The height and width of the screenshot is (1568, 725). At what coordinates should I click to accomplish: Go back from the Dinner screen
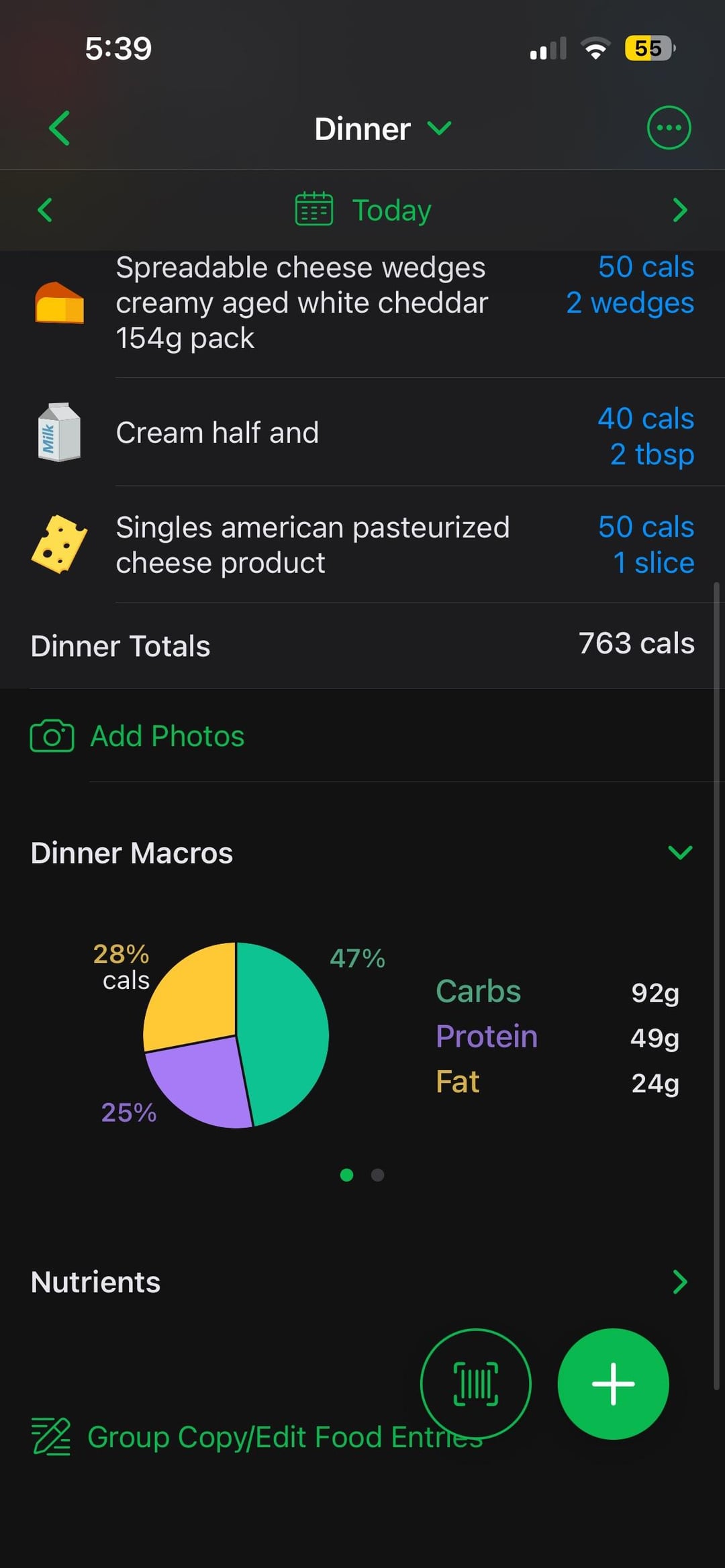coord(59,128)
